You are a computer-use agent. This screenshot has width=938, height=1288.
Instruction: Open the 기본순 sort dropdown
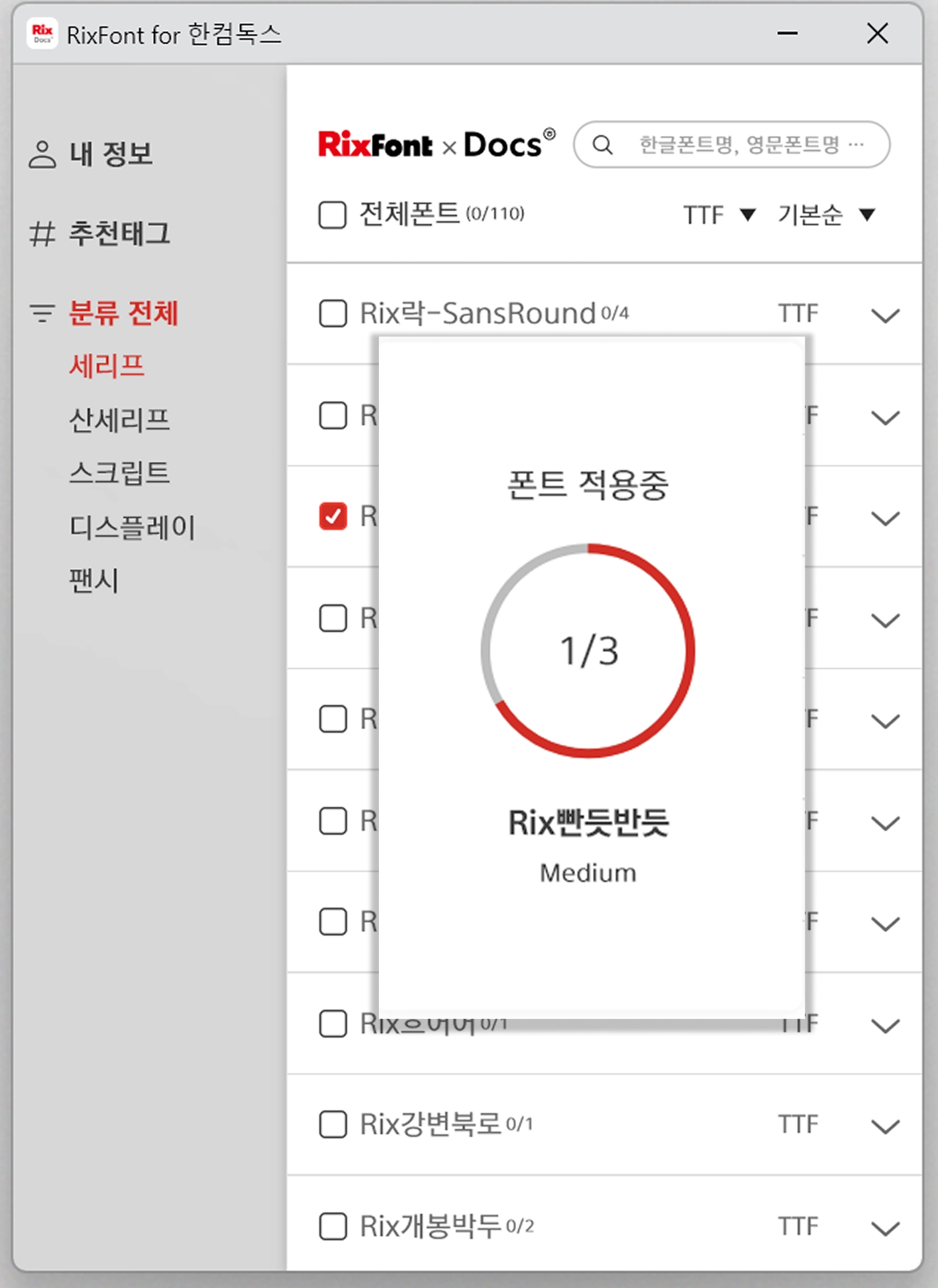(x=826, y=215)
